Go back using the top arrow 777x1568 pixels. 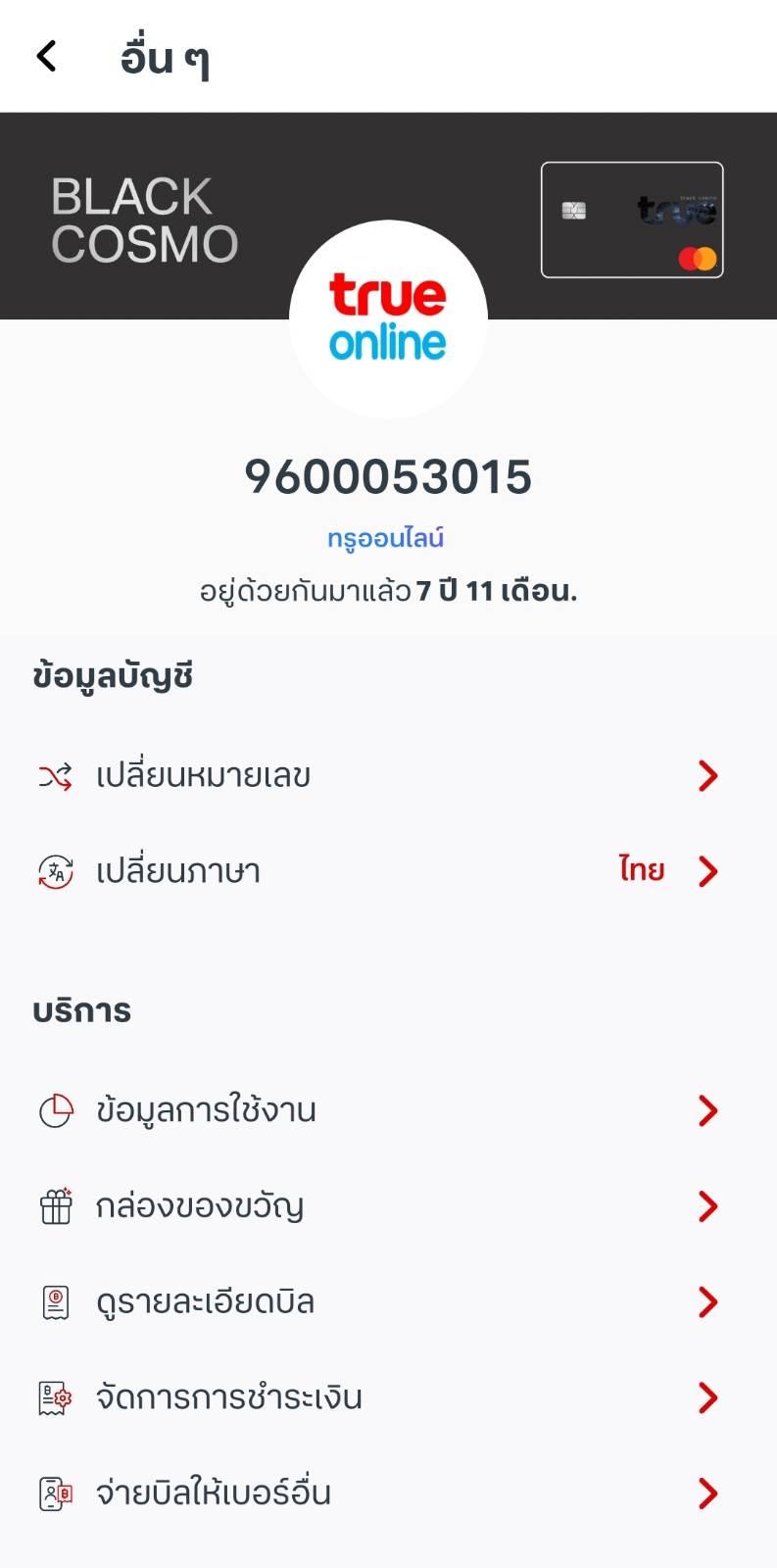[47, 57]
